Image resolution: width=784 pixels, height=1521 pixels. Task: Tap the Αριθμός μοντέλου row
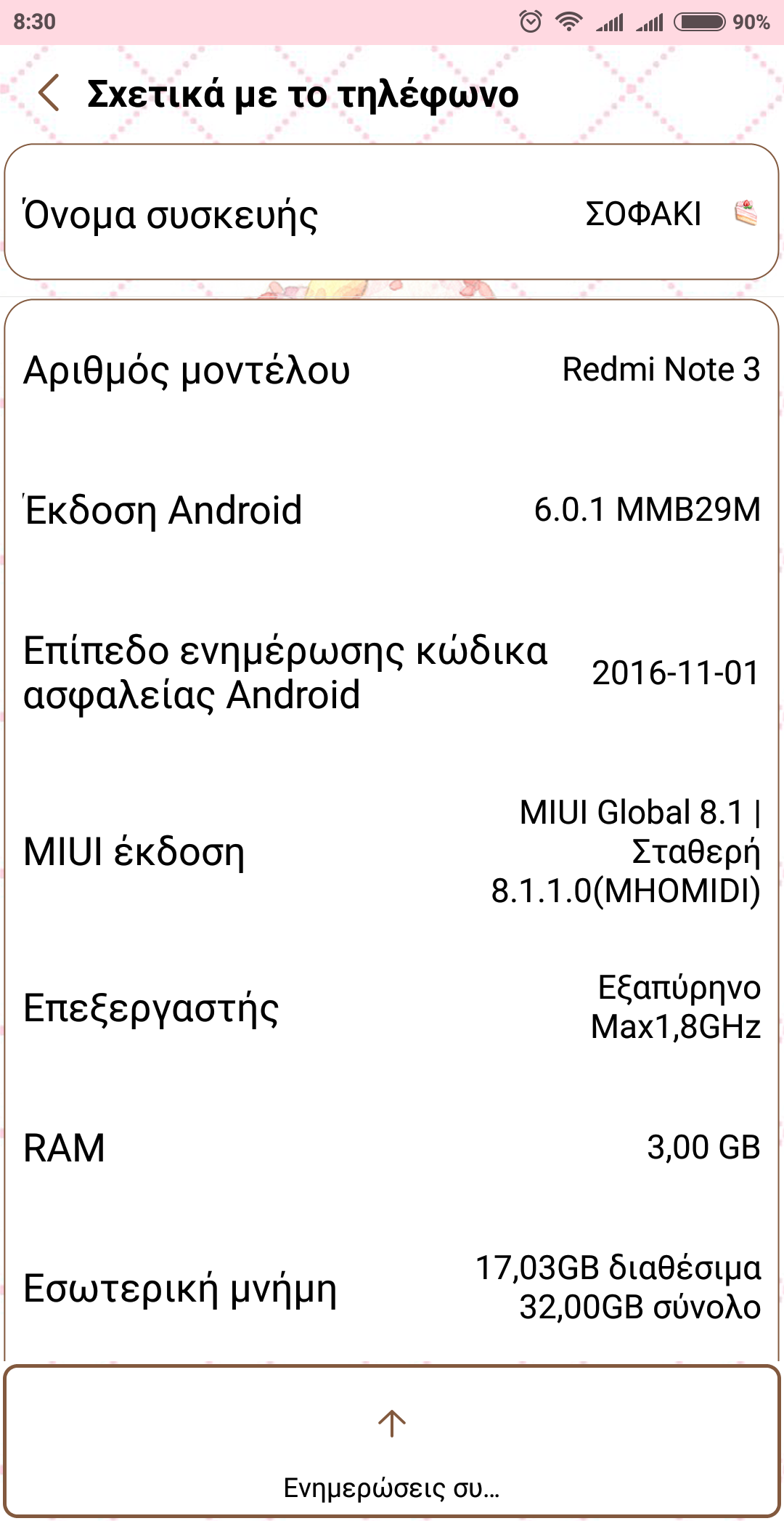point(392,370)
